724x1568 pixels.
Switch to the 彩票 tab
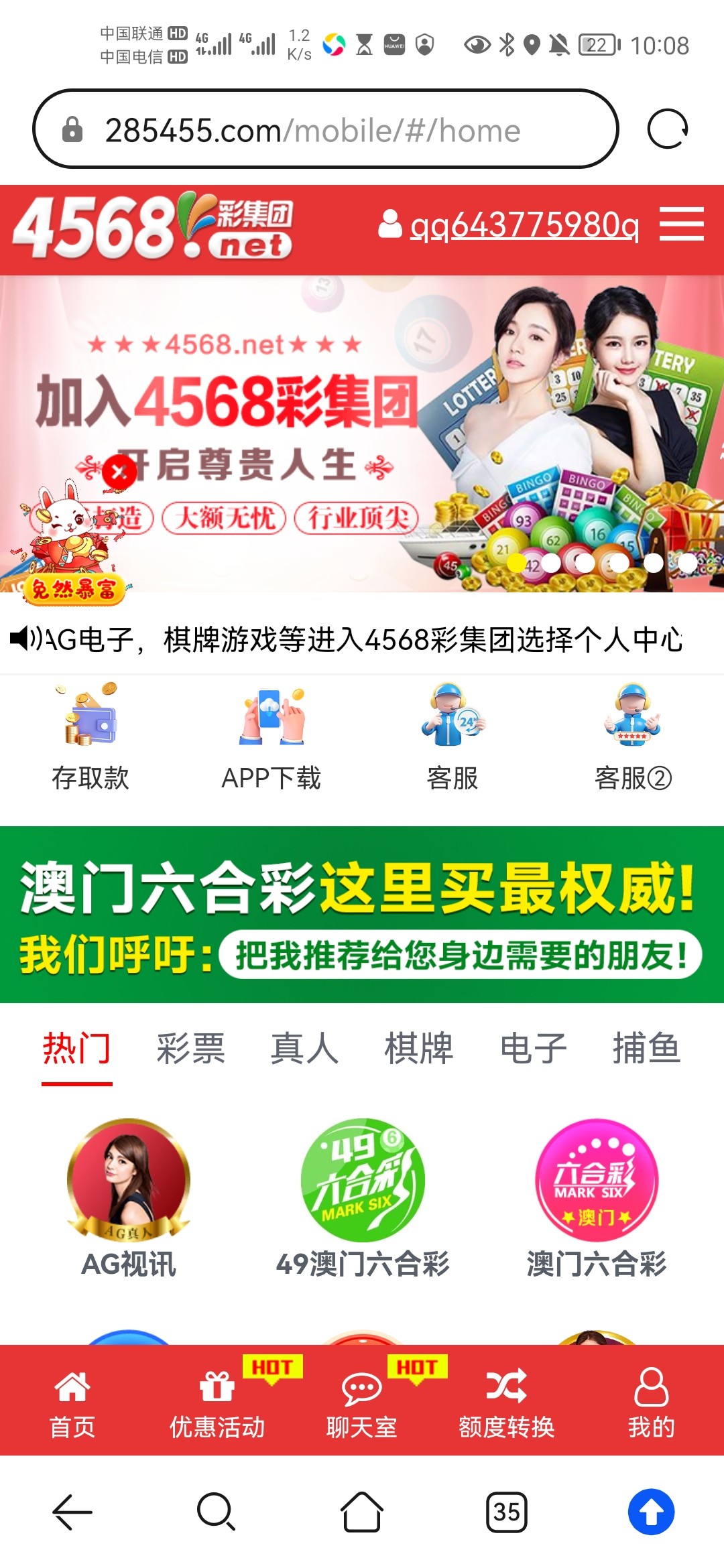pos(191,1049)
